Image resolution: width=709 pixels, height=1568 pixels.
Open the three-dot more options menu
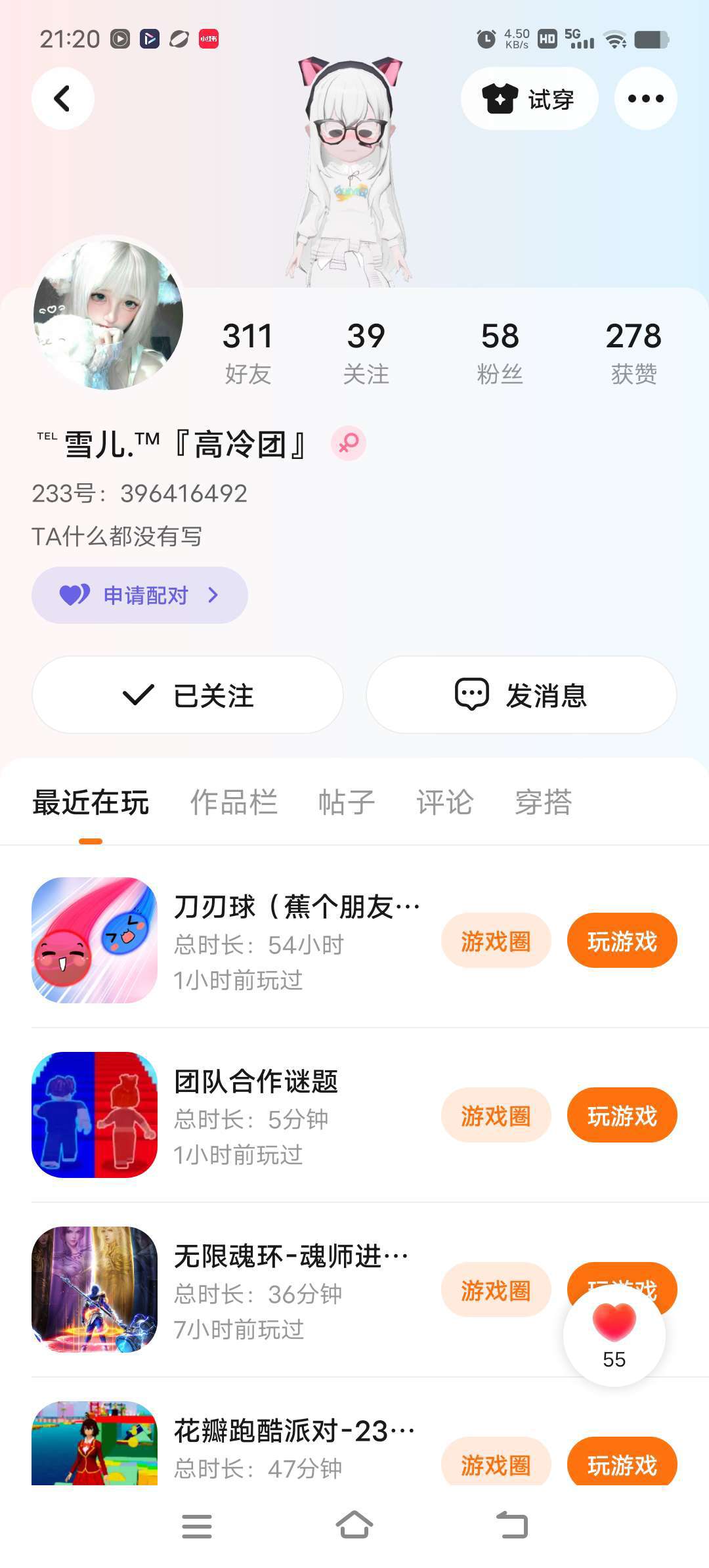[645, 98]
